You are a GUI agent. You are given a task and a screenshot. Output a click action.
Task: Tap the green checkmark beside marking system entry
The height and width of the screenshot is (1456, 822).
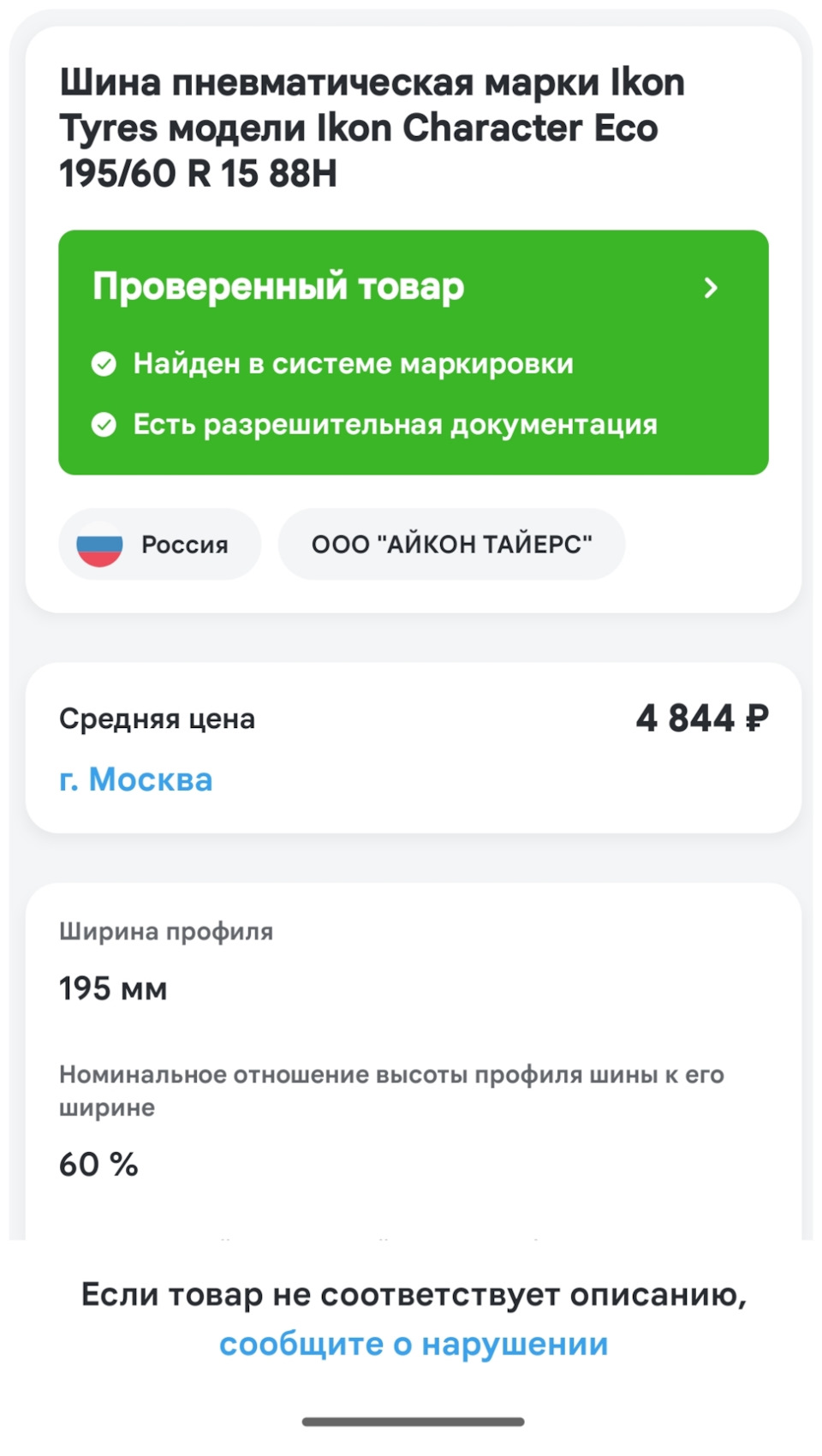pyautogui.click(x=104, y=364)
